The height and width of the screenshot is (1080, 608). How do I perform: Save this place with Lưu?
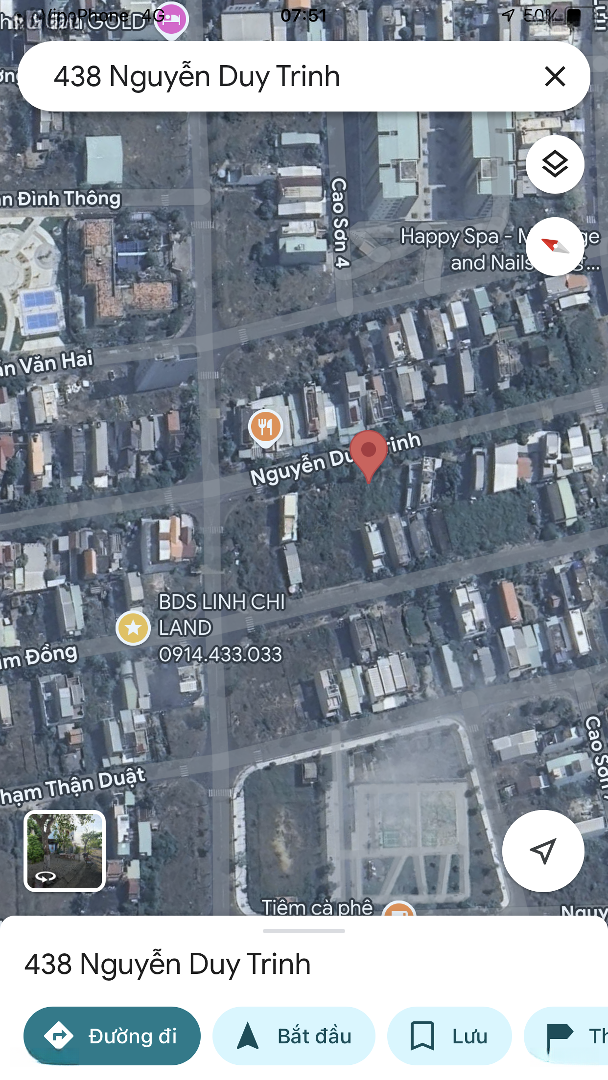[x=450, y=1035]
